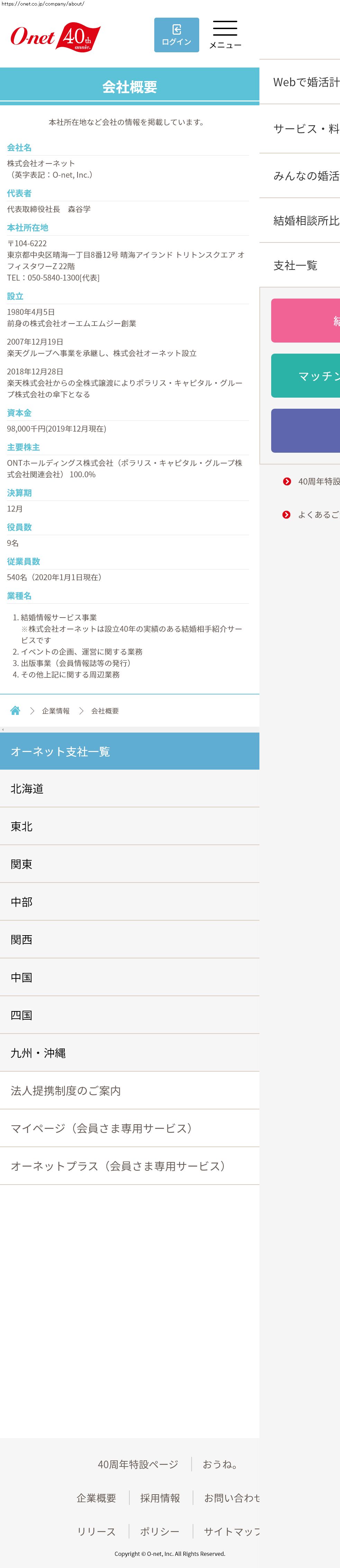Open the 関東 branch list
Image resolution: width=340 pixels, height=1568 pixels.
point(130,864)
